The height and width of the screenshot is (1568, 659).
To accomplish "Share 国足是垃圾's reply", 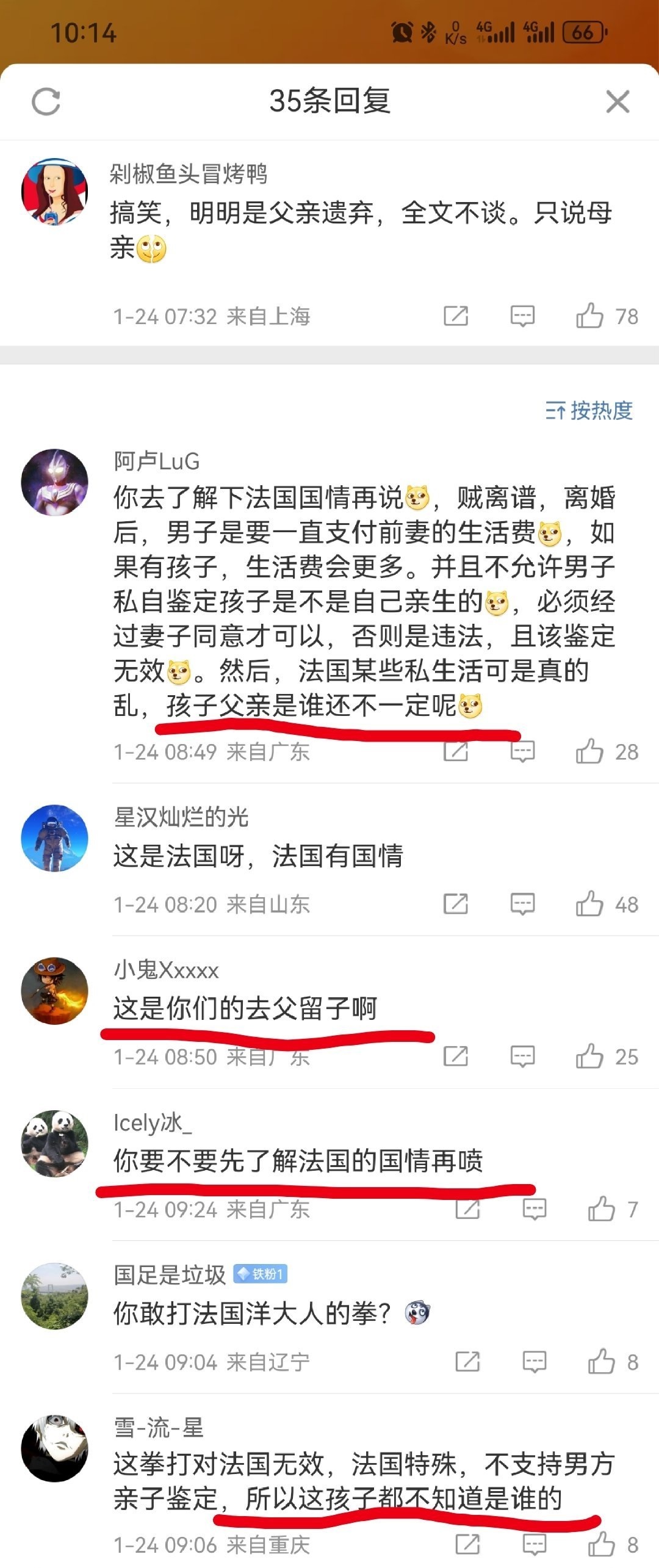I will click(x=468, y=1362).
